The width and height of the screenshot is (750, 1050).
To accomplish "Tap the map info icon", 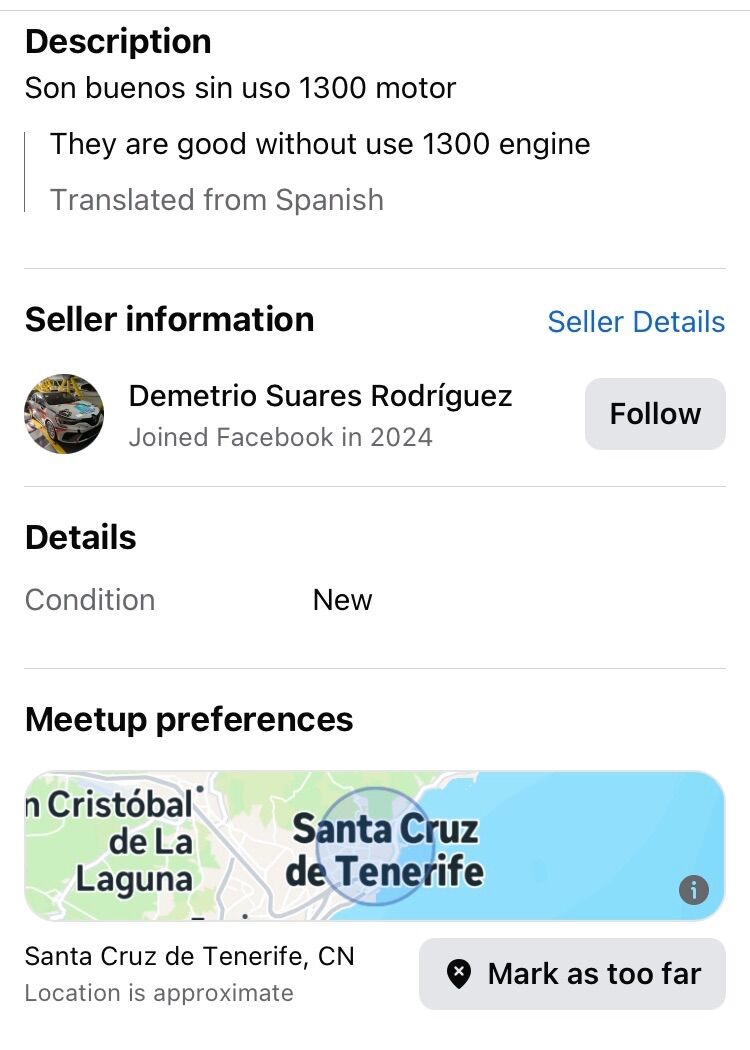I will [x=694, y=889].
